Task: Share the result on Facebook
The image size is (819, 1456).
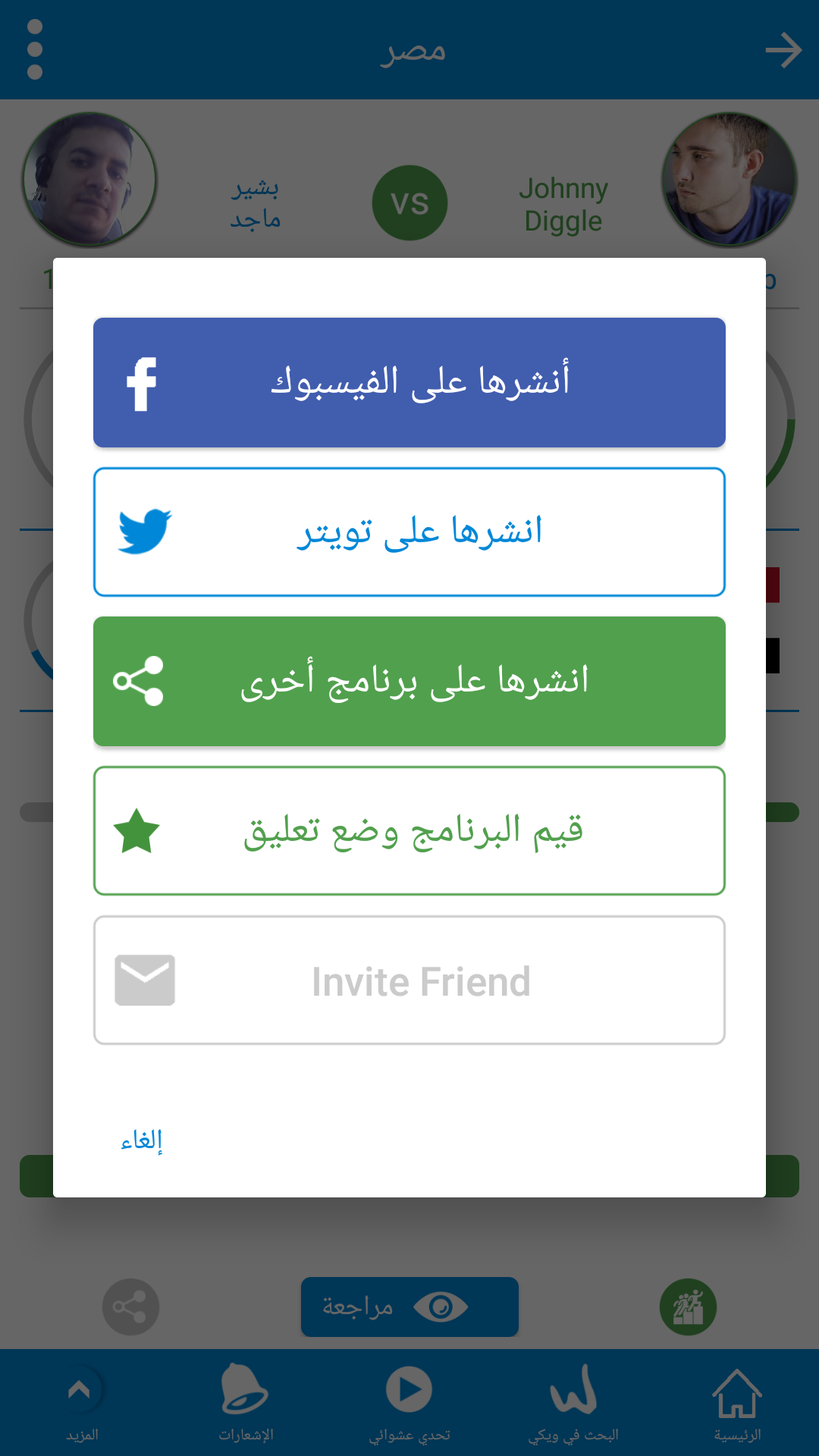Action: pos(409,382)
